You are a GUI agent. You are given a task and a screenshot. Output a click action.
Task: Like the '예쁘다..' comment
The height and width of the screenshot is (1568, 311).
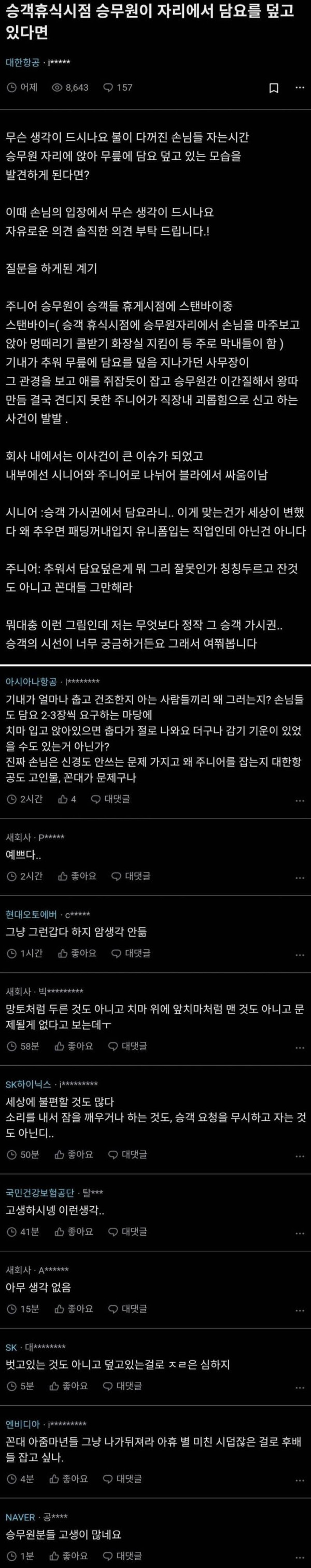pyautogui.click(x=77, y=876)
